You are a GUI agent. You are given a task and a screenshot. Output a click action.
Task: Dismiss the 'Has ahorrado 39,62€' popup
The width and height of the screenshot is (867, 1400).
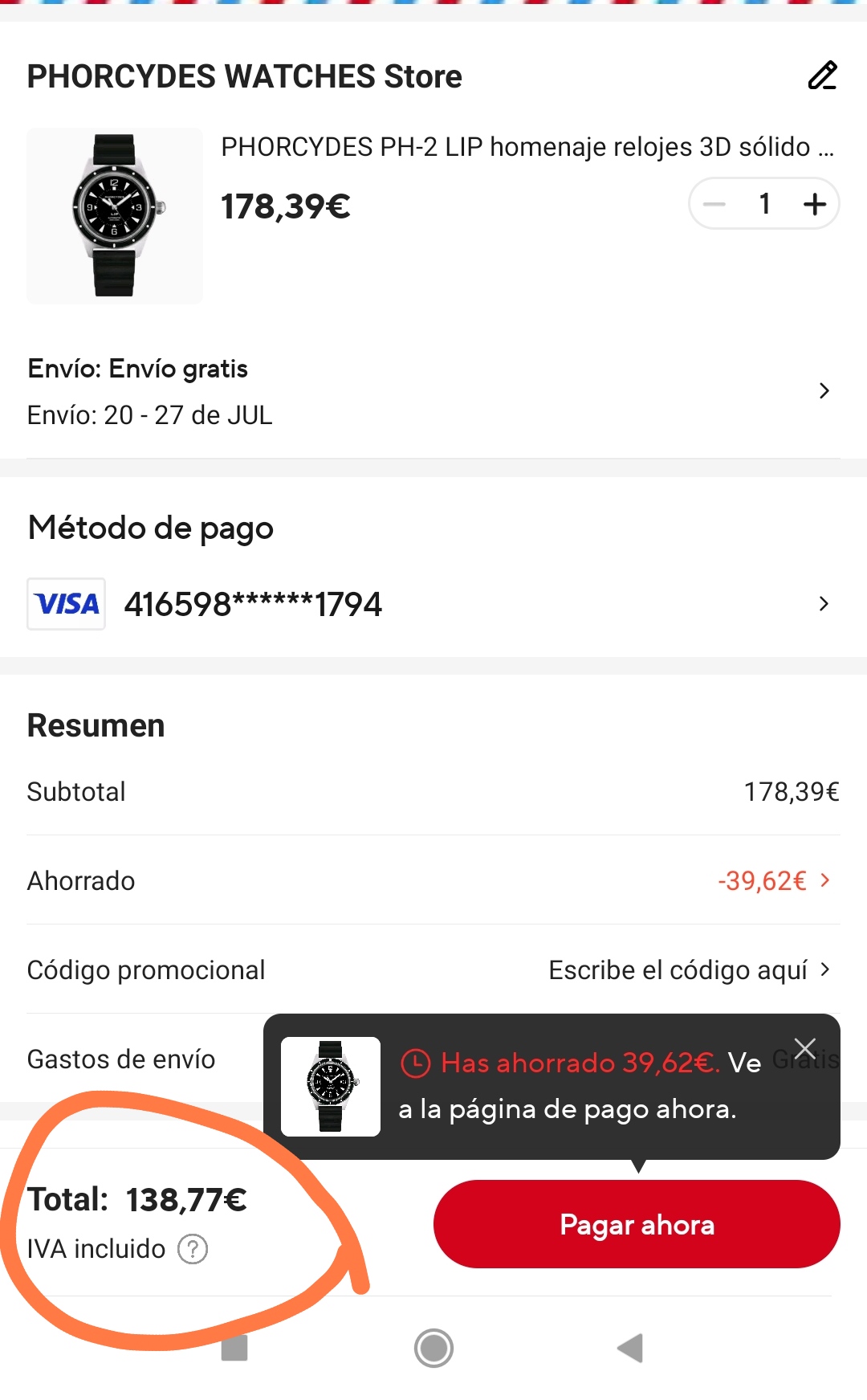[804, 1048]
